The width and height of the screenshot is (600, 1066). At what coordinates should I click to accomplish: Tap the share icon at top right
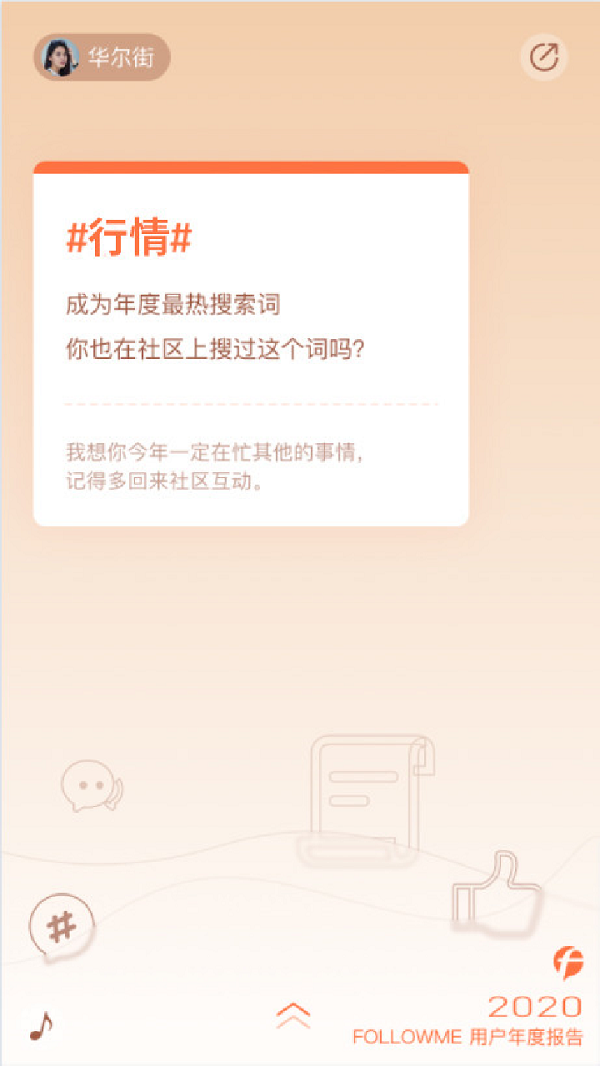(x=544, y=57)
